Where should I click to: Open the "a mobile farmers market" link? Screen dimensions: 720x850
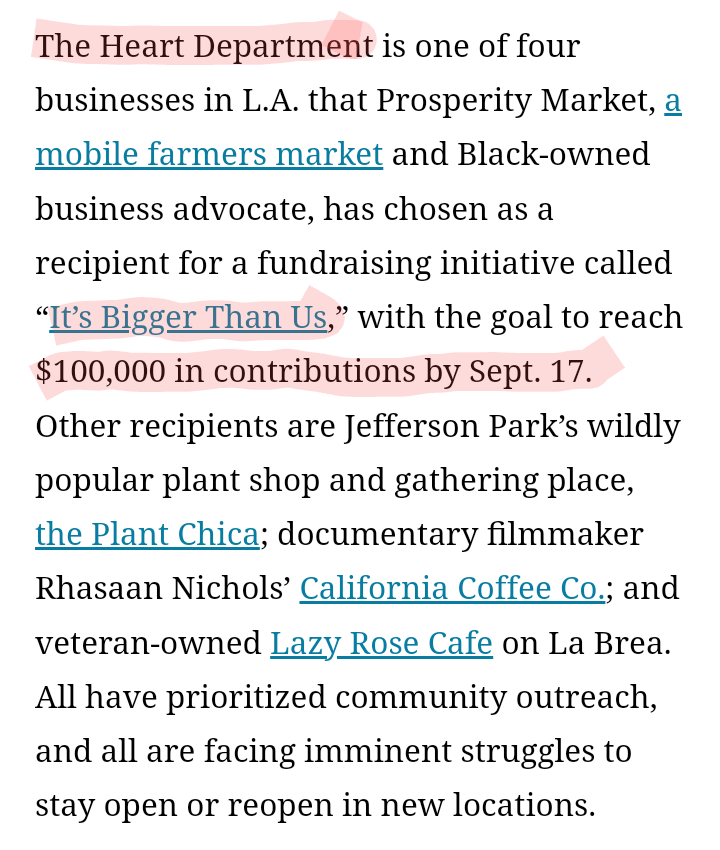coord(209,155)
